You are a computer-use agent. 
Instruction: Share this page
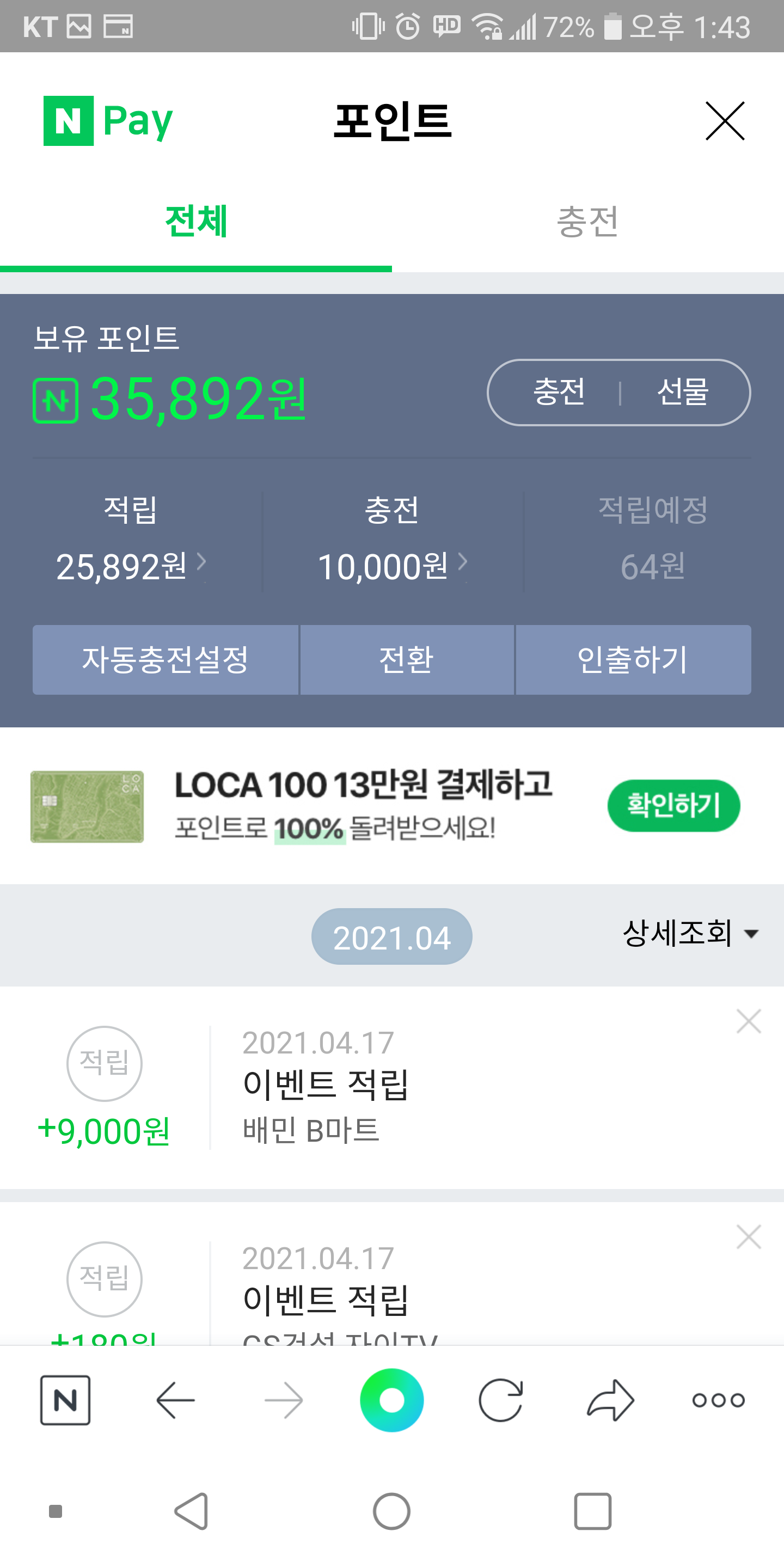coord(610,1400)
